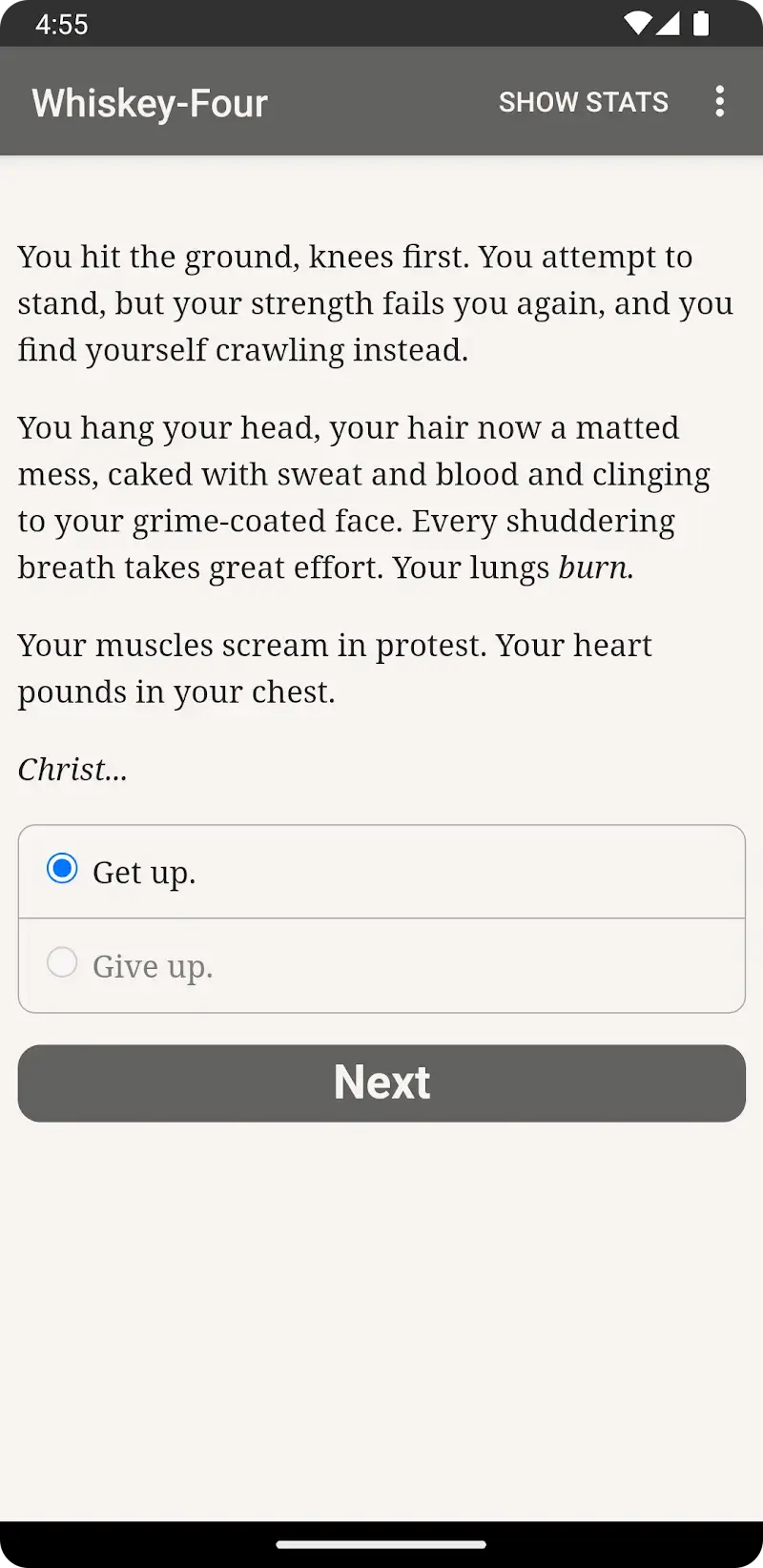Tap Next to continue the story

point(381,1083)
